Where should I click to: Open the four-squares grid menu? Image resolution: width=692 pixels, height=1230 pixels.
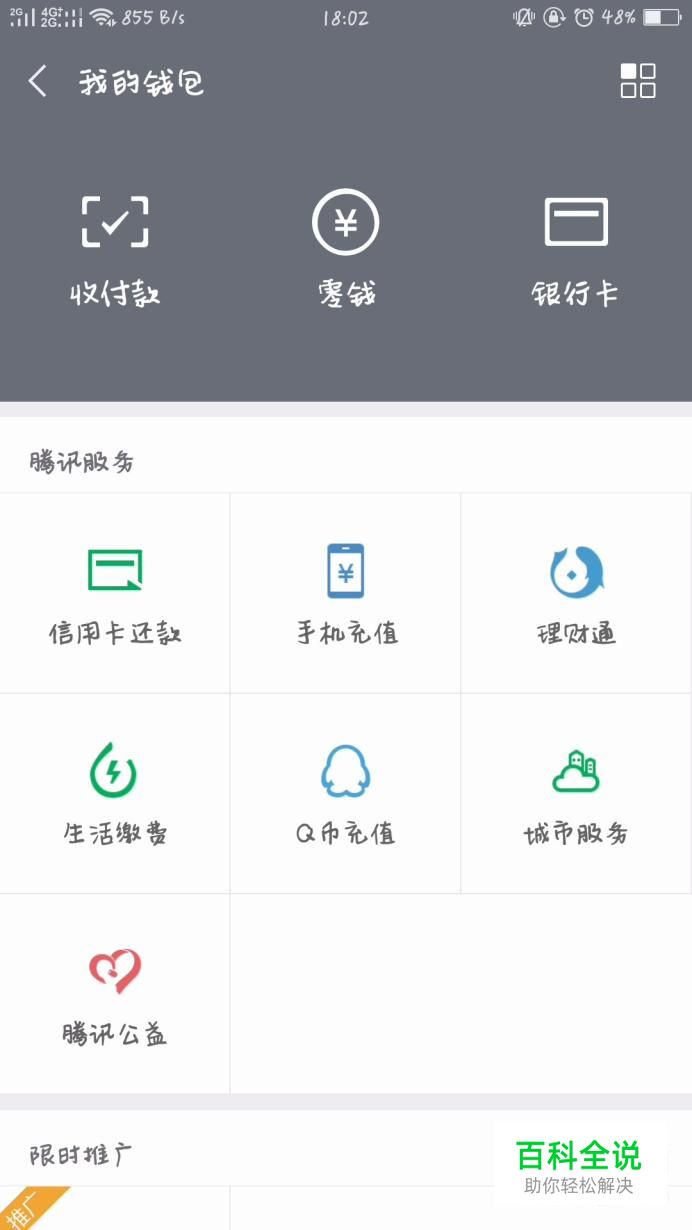click(x=638, y=81)
